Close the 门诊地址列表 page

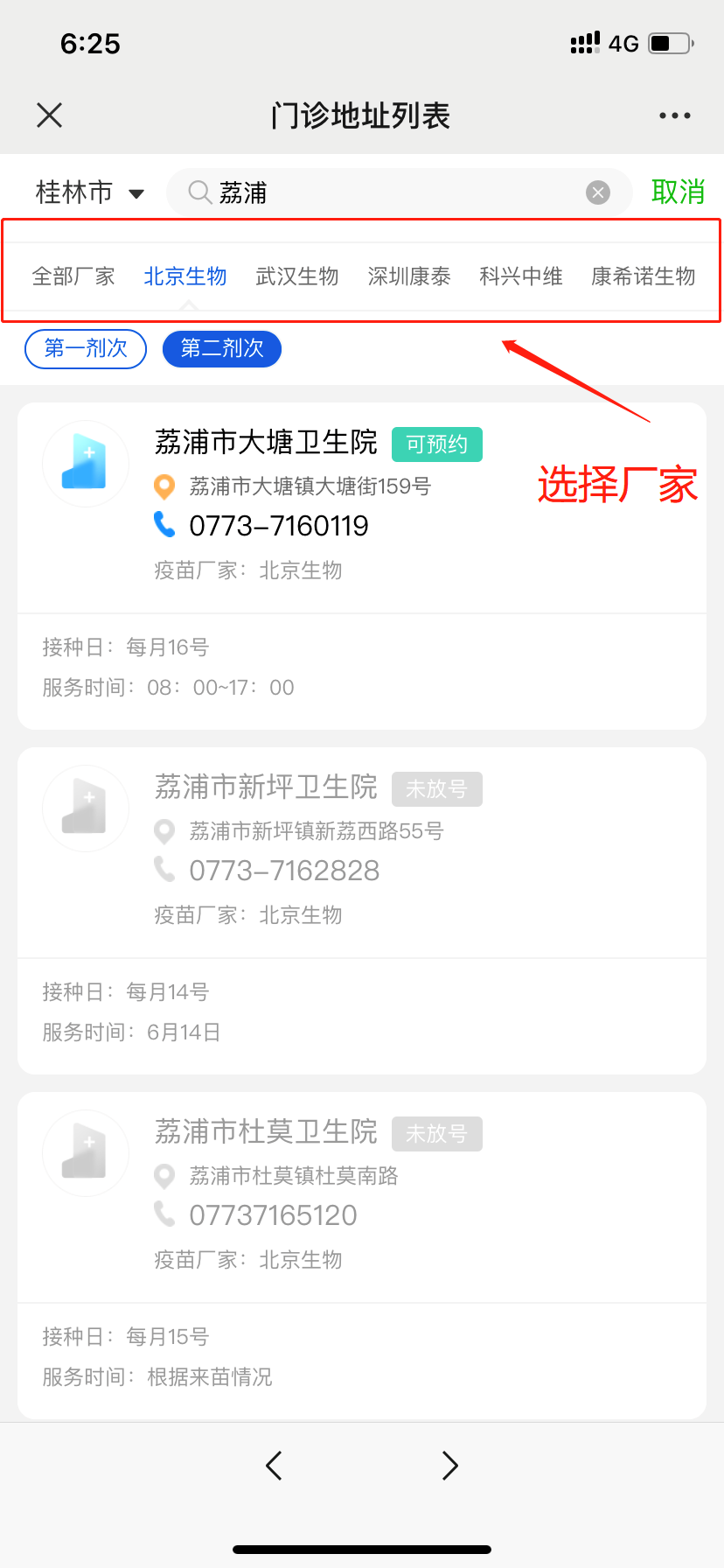tap(50, 115)
